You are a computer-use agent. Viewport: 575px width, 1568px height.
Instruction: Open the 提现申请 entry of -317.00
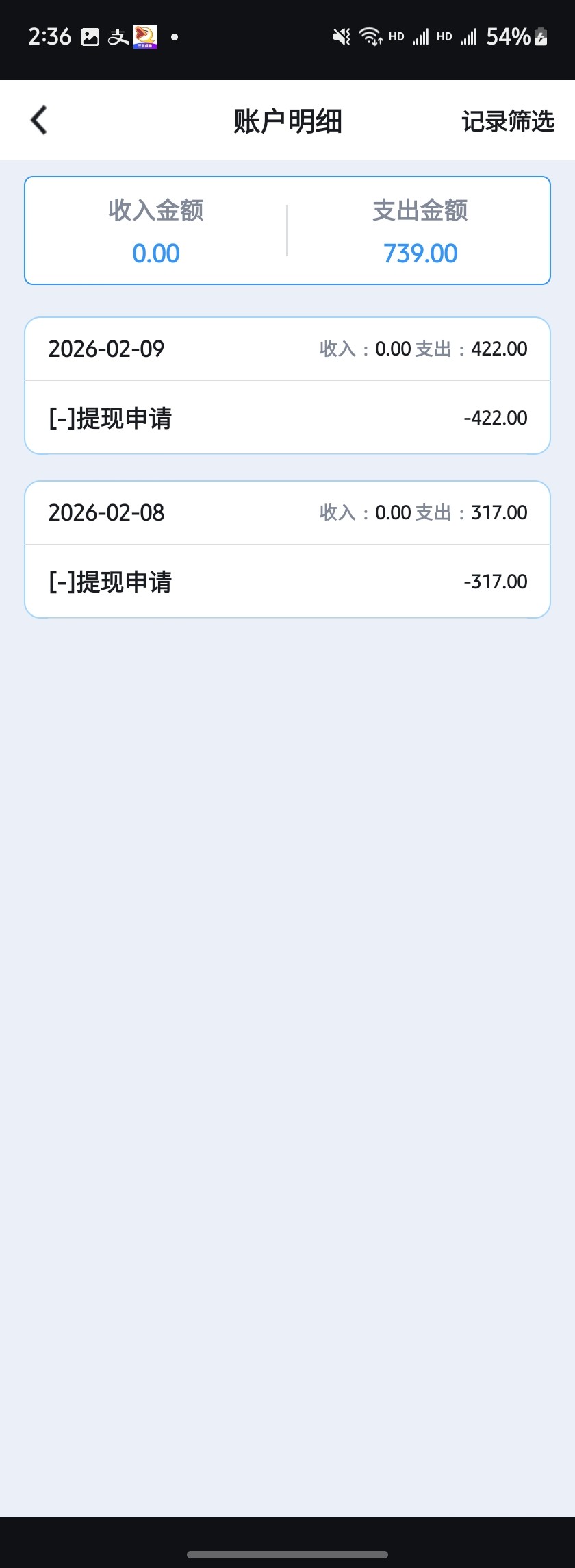[287, 582]
